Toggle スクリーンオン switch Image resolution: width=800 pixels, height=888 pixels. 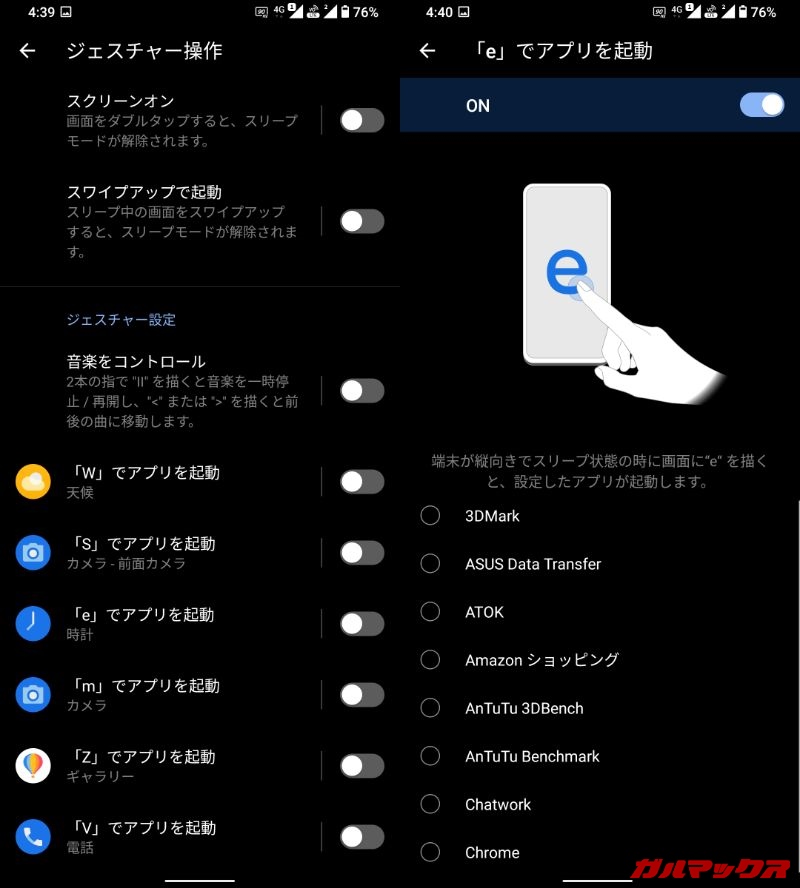[361, 121]
